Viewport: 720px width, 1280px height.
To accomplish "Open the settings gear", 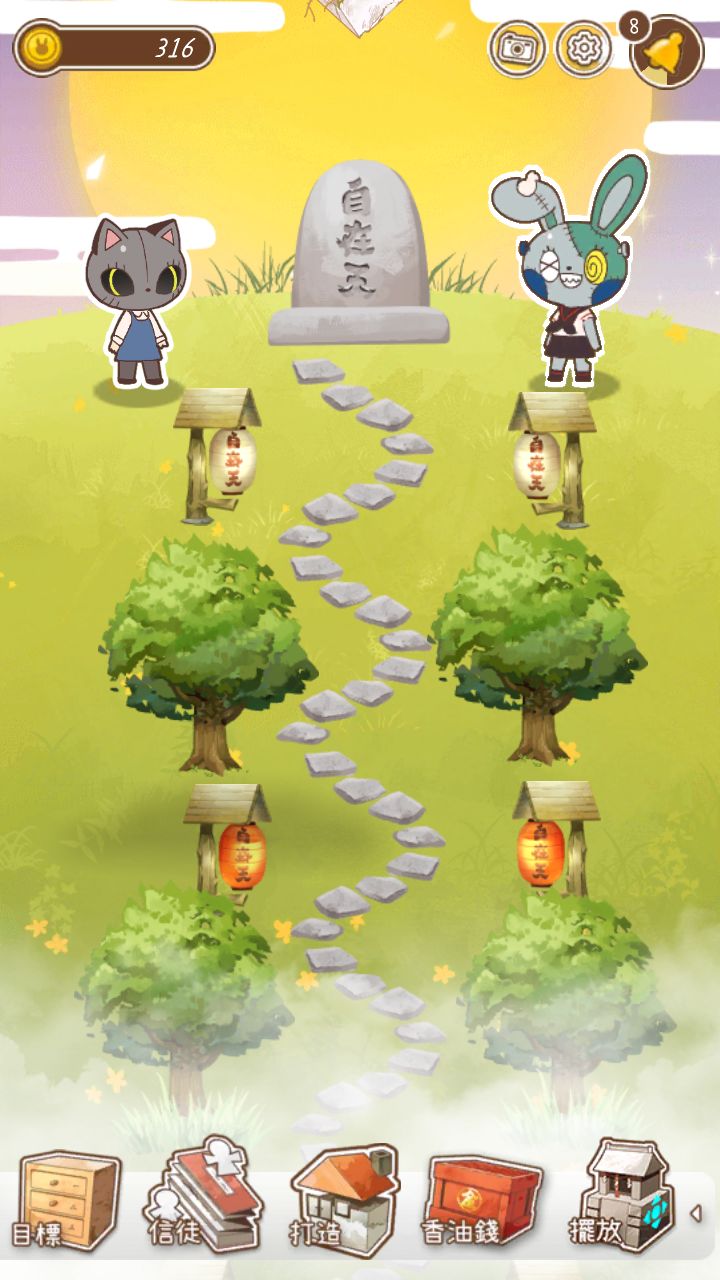I will click(x=584, y=48).
